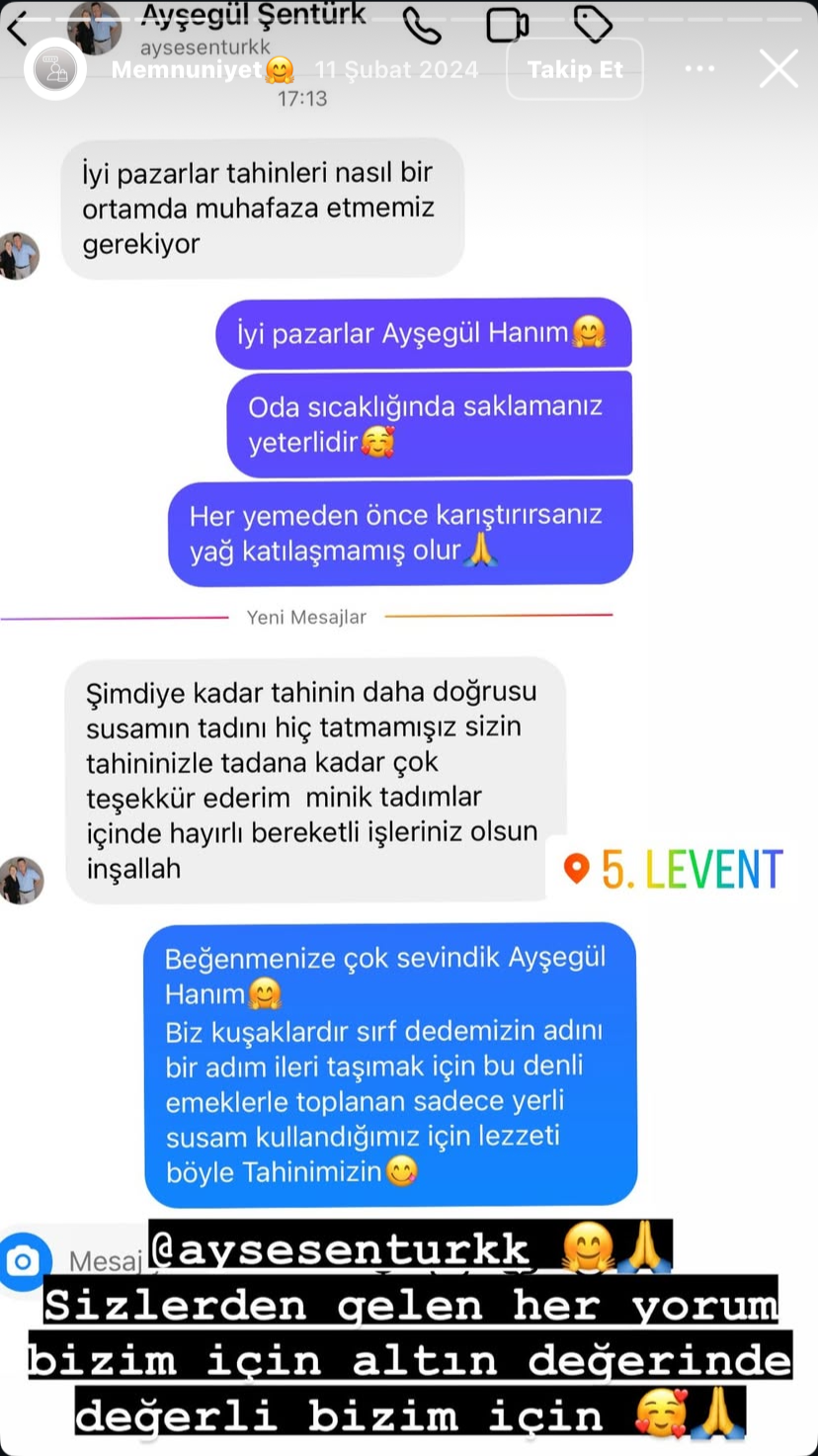Image resolution: width=818 pixels, height=1456 pixels.
Task: Open the story overflow menu
Action: point(699,69)
